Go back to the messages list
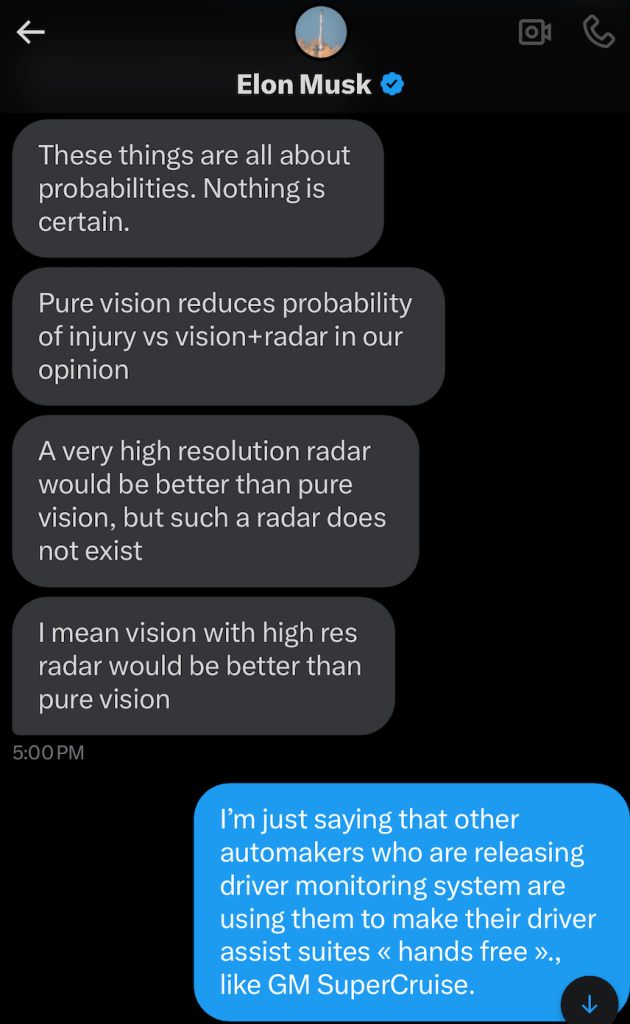The height and width of the screenshot is (1024, 630). (x=31, y=33)
